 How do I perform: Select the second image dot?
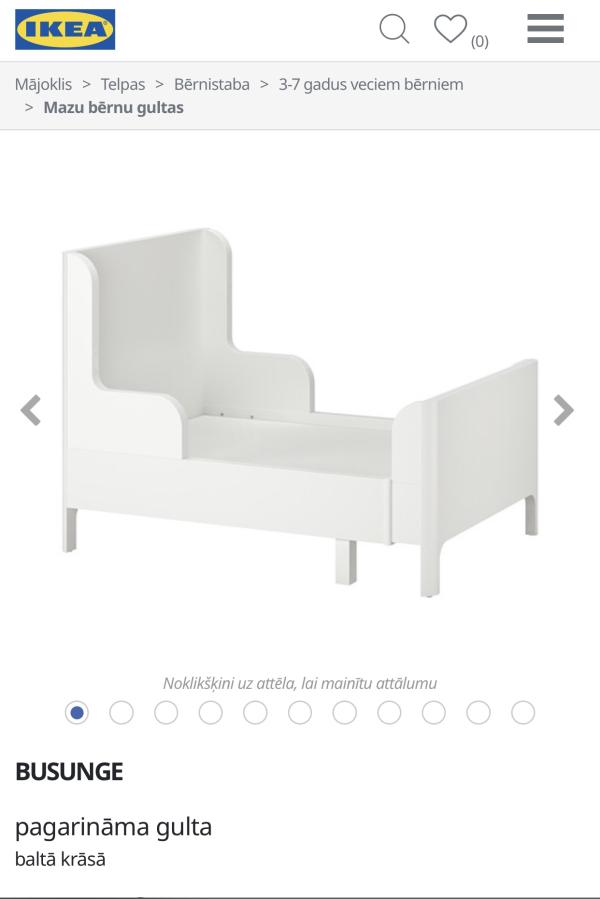pos(121,712)
